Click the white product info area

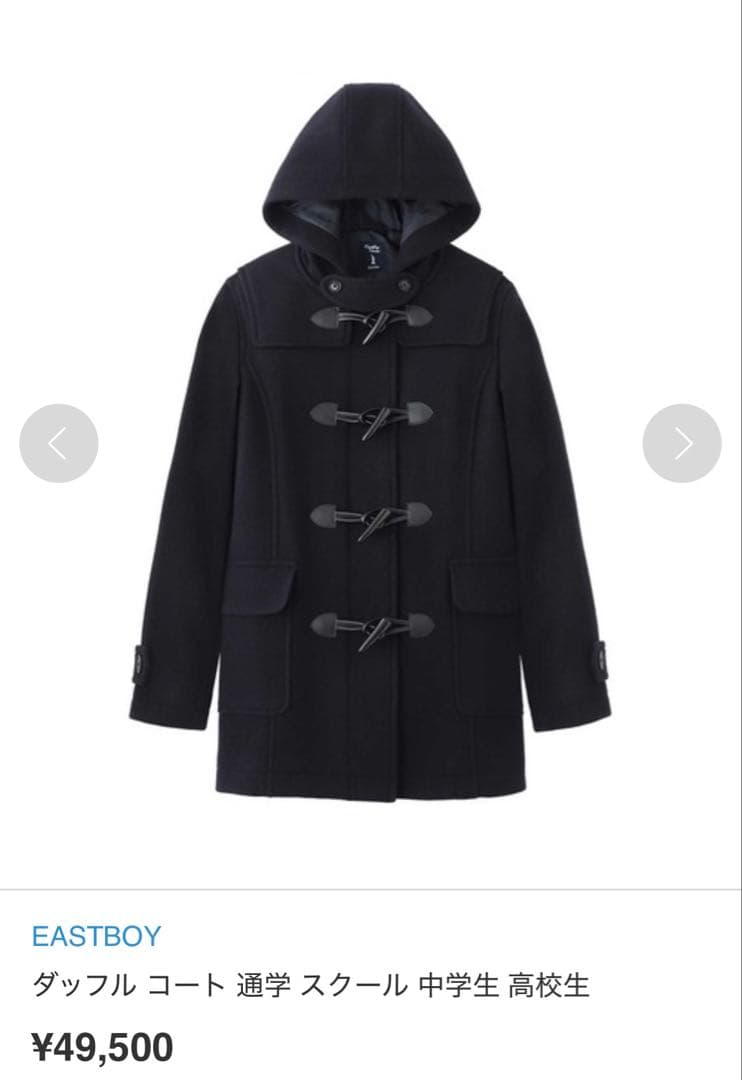[x=371, y=990]
